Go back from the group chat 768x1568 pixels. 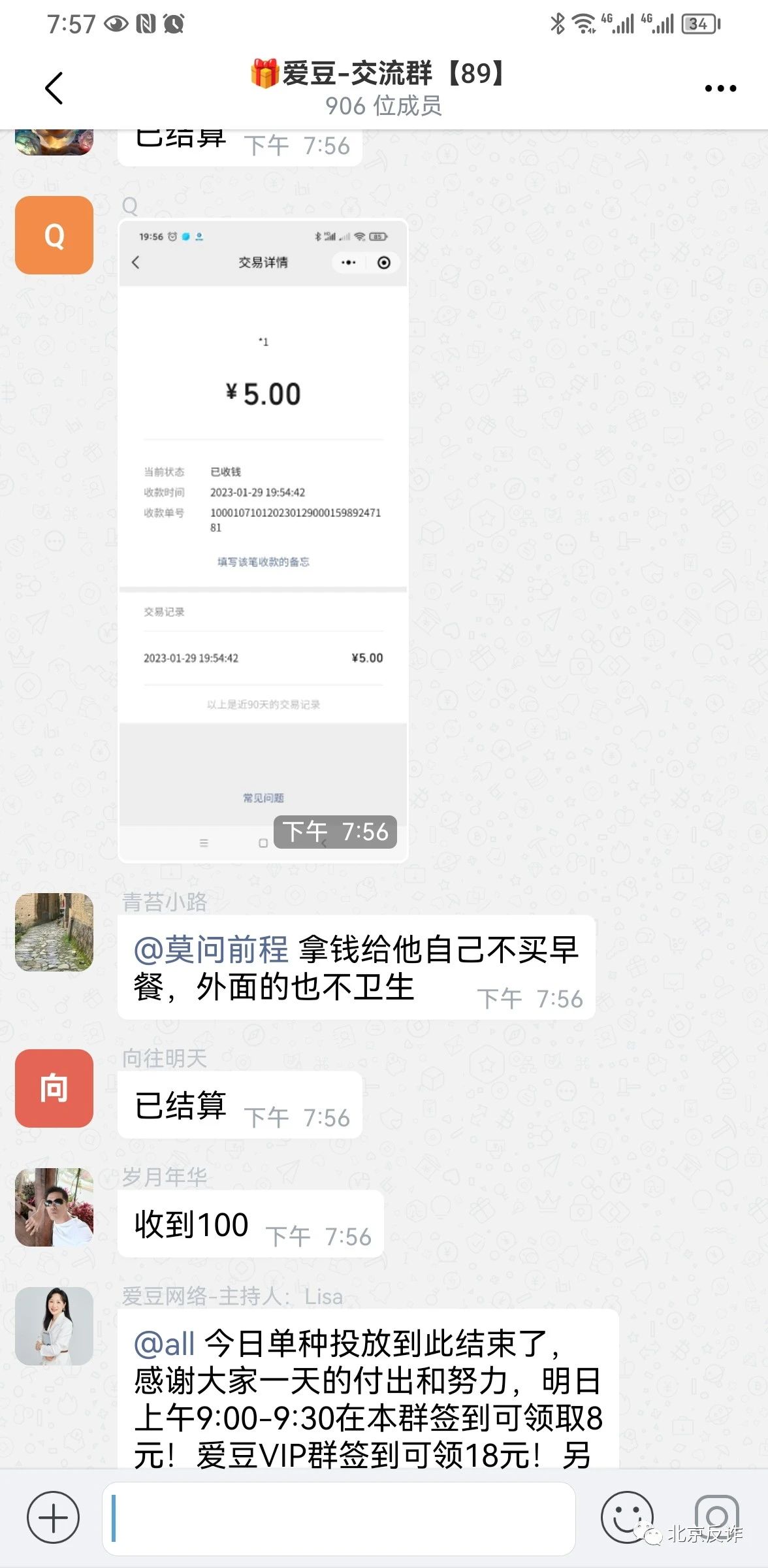(54, 88)
